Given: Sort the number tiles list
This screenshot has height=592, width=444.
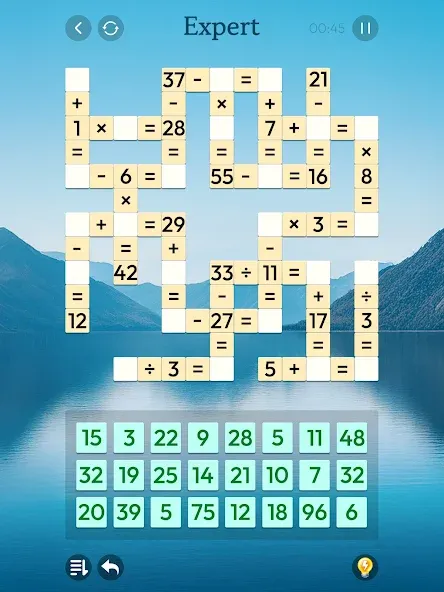Looking at the screenshot, I should tap(78, 567).
